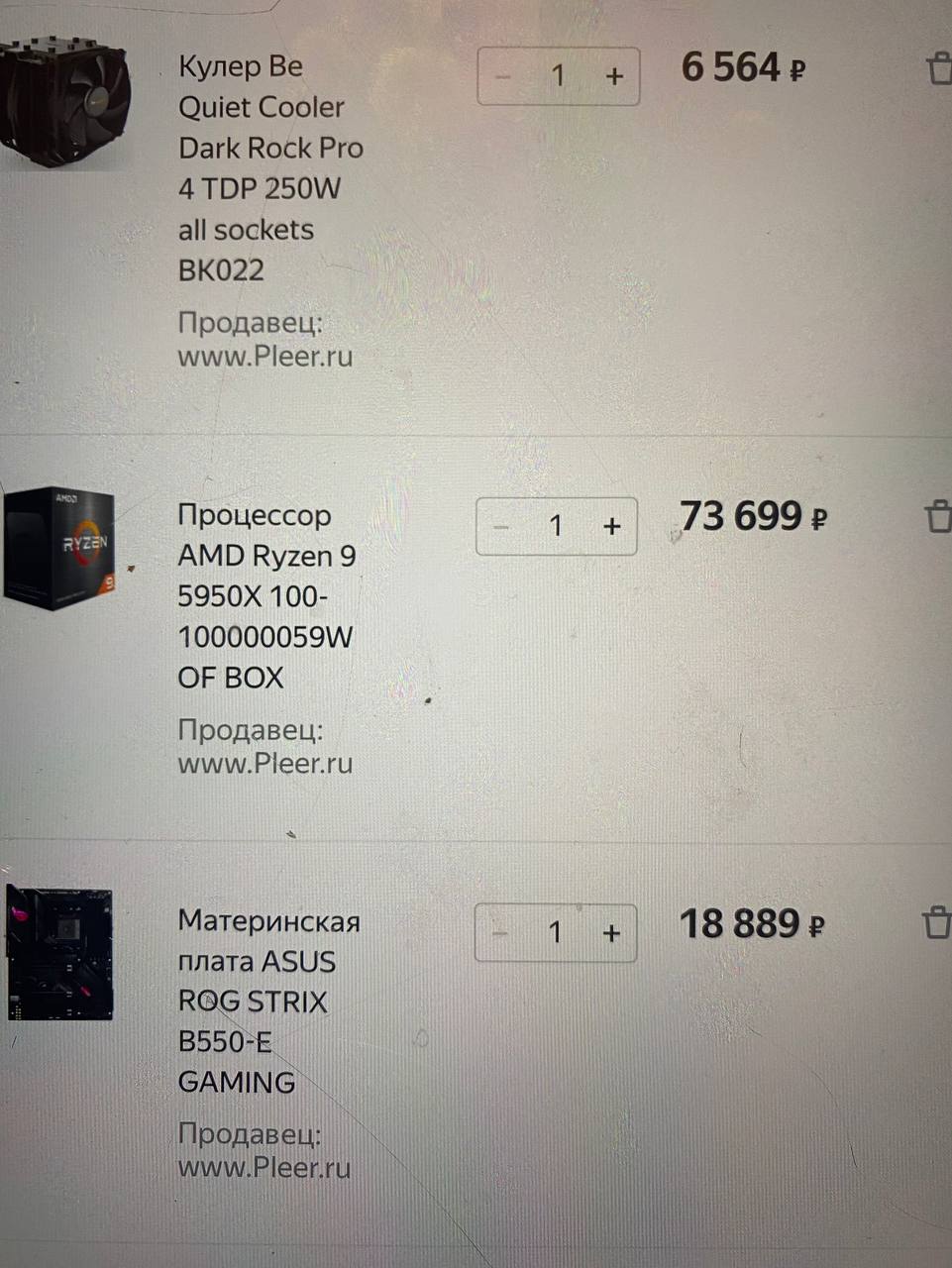
Task: Delete AMD Ryzen 9 5950X from cart
Action: pos(937,516)
